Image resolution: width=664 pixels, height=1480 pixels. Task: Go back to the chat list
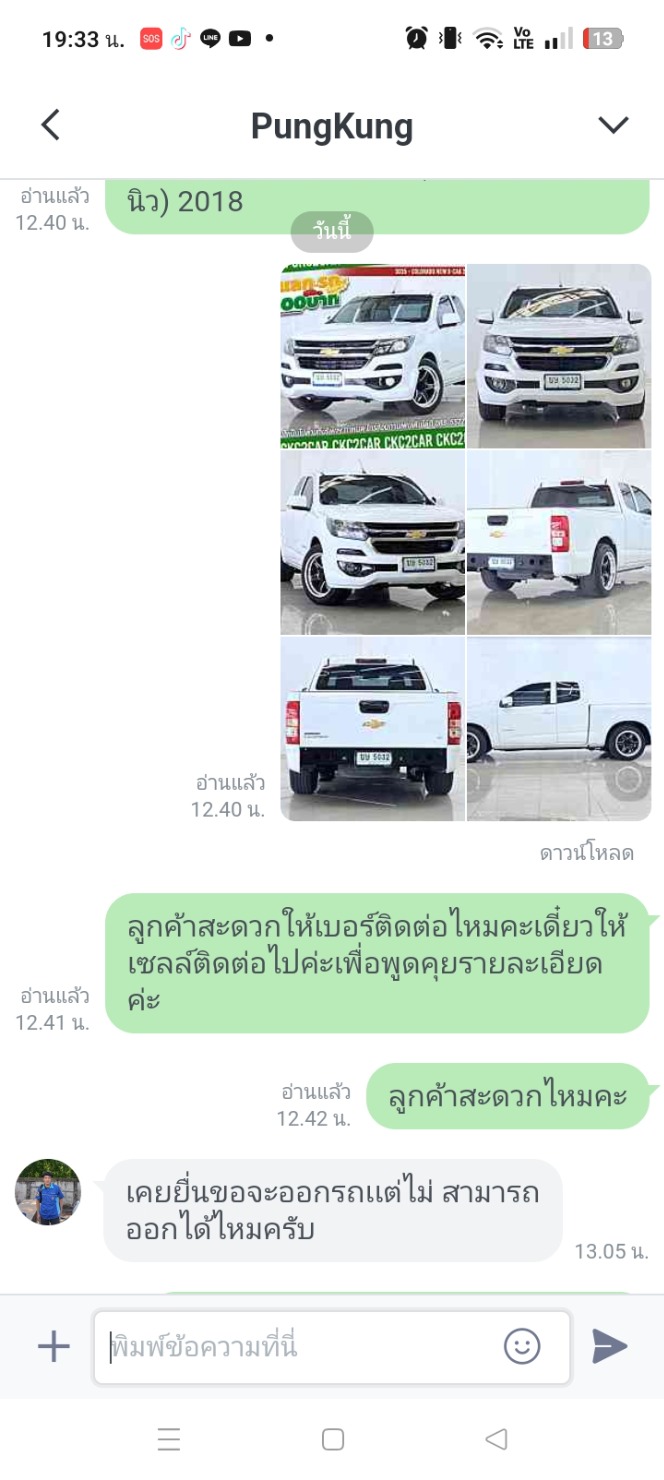[x=50, y=125]
